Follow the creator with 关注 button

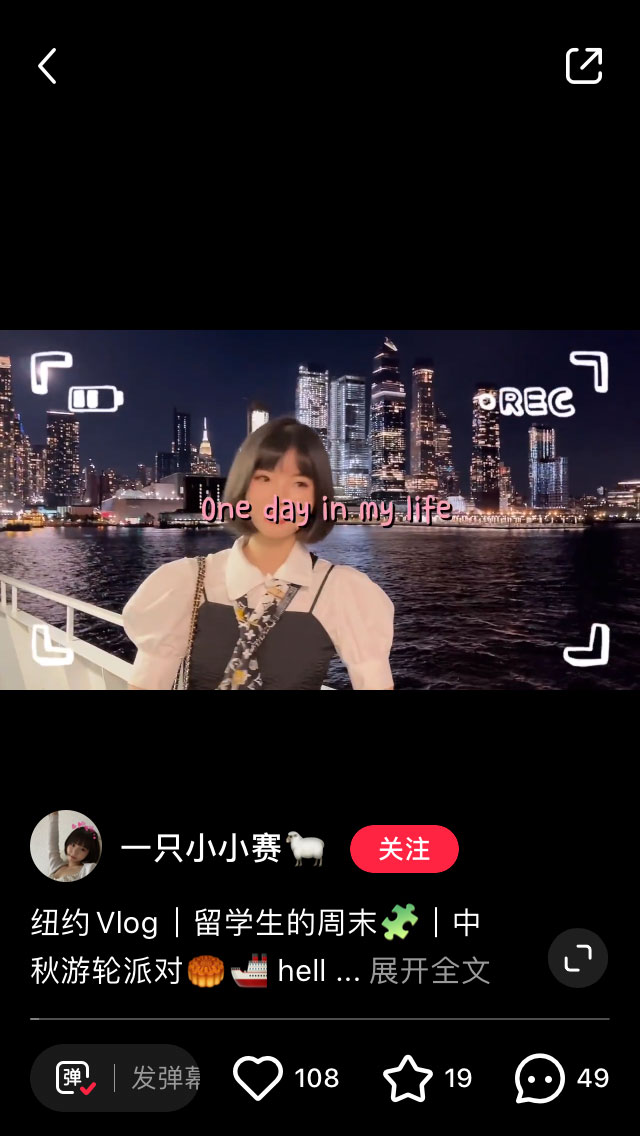click(404, 848)
